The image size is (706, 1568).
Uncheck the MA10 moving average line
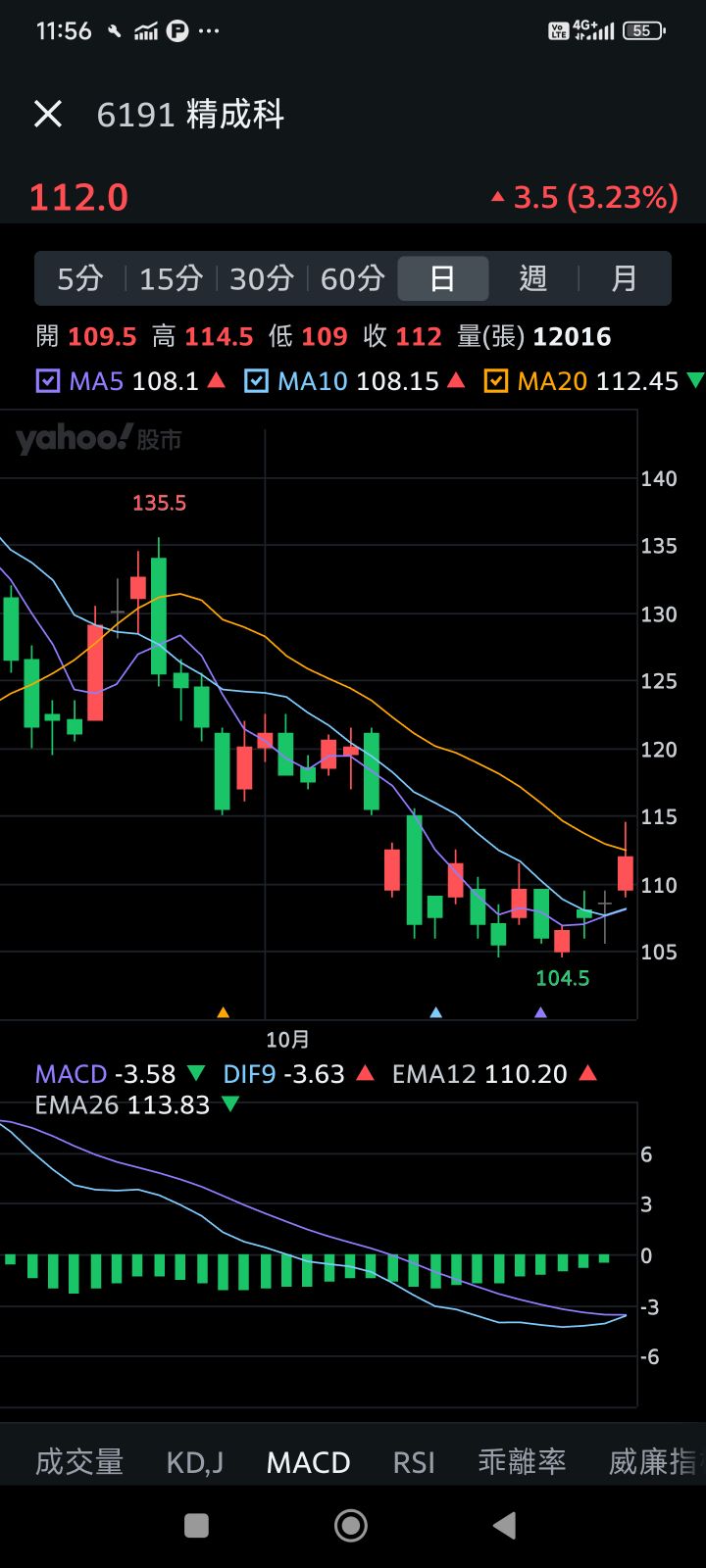coord(256,381)
